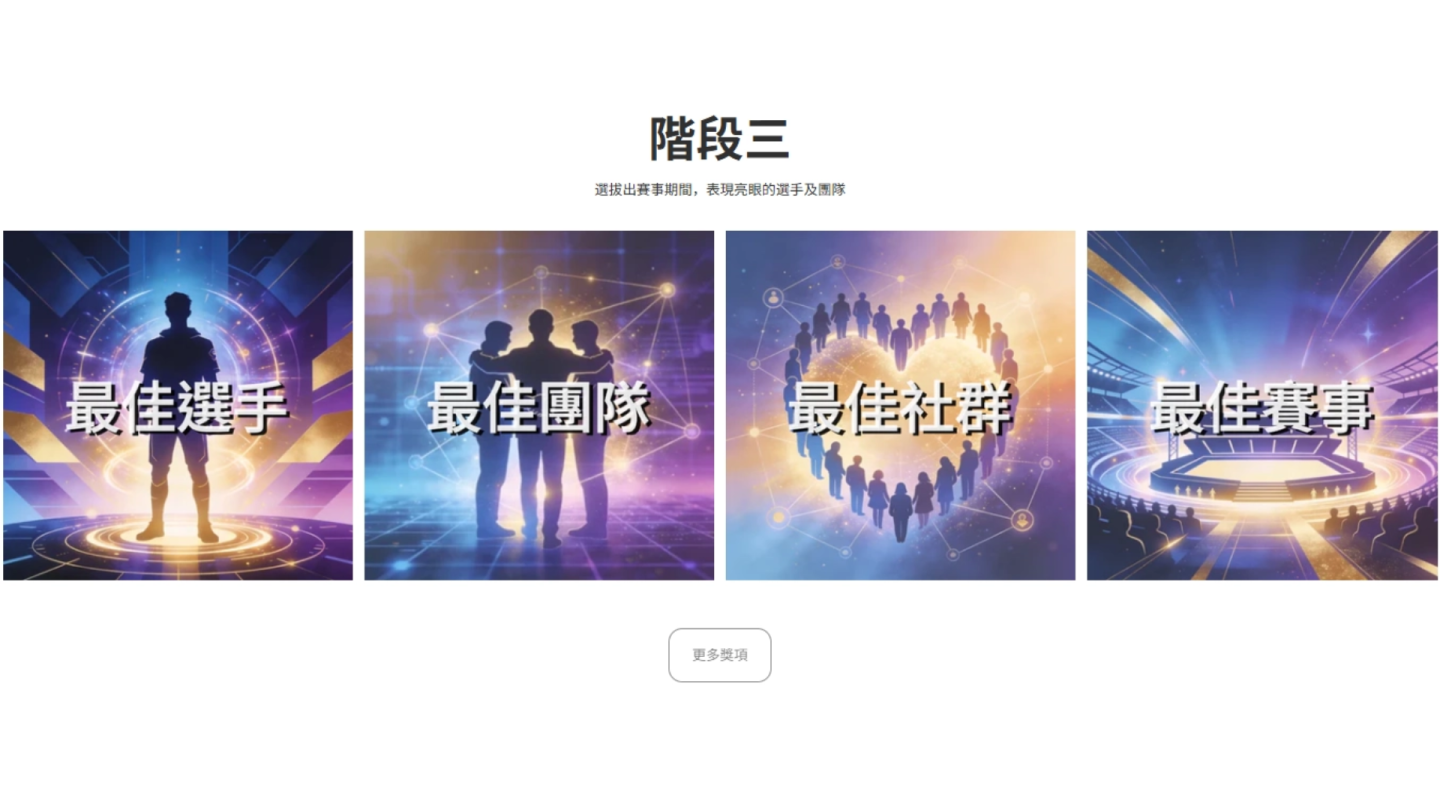Select the 最佳社群 award tile

point(900,405)
